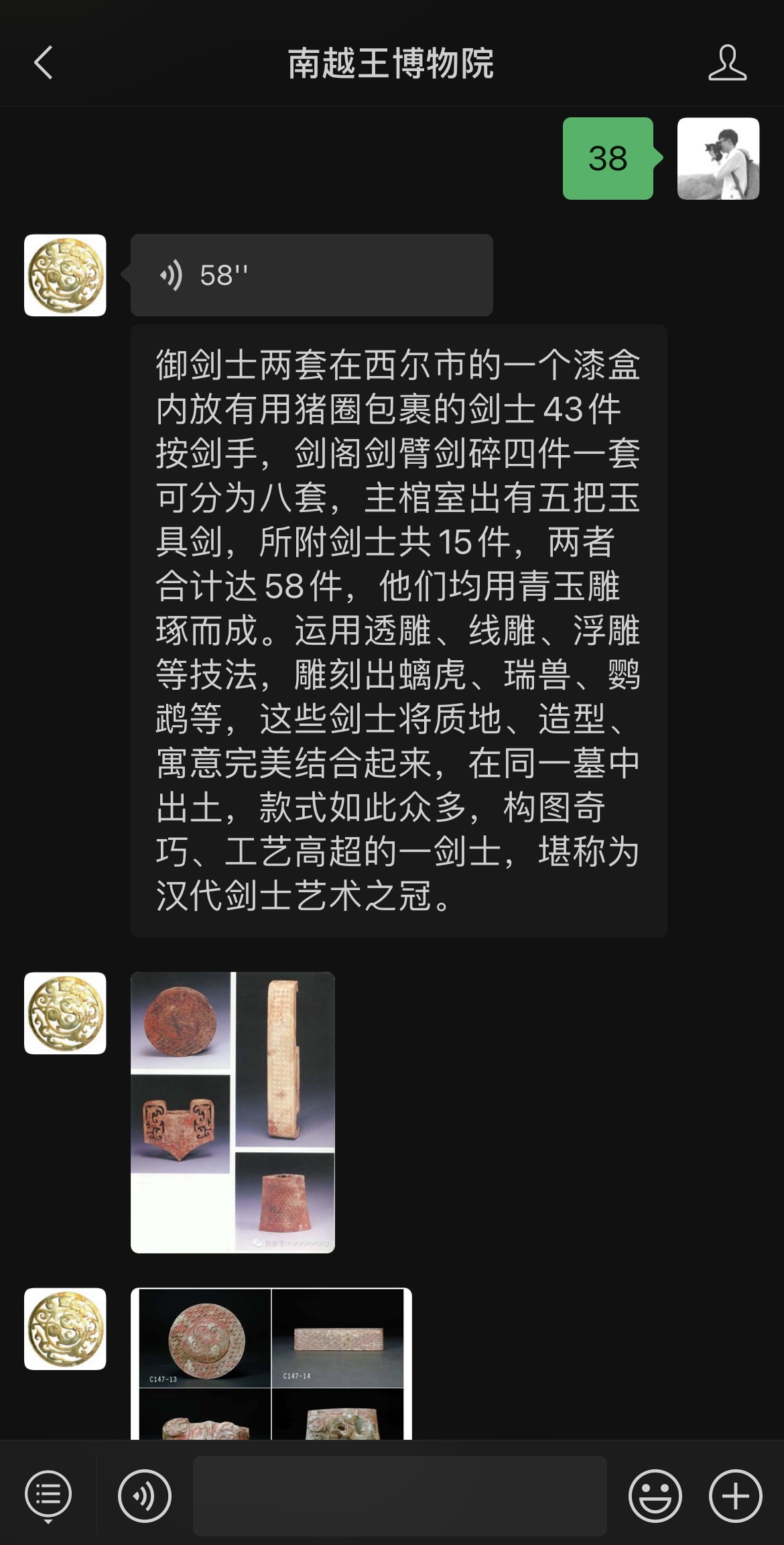Viewport: 784px width, 1545px height.
Task: Go back from the 南越王博物院 chat
Action: (x=44, y=63)
